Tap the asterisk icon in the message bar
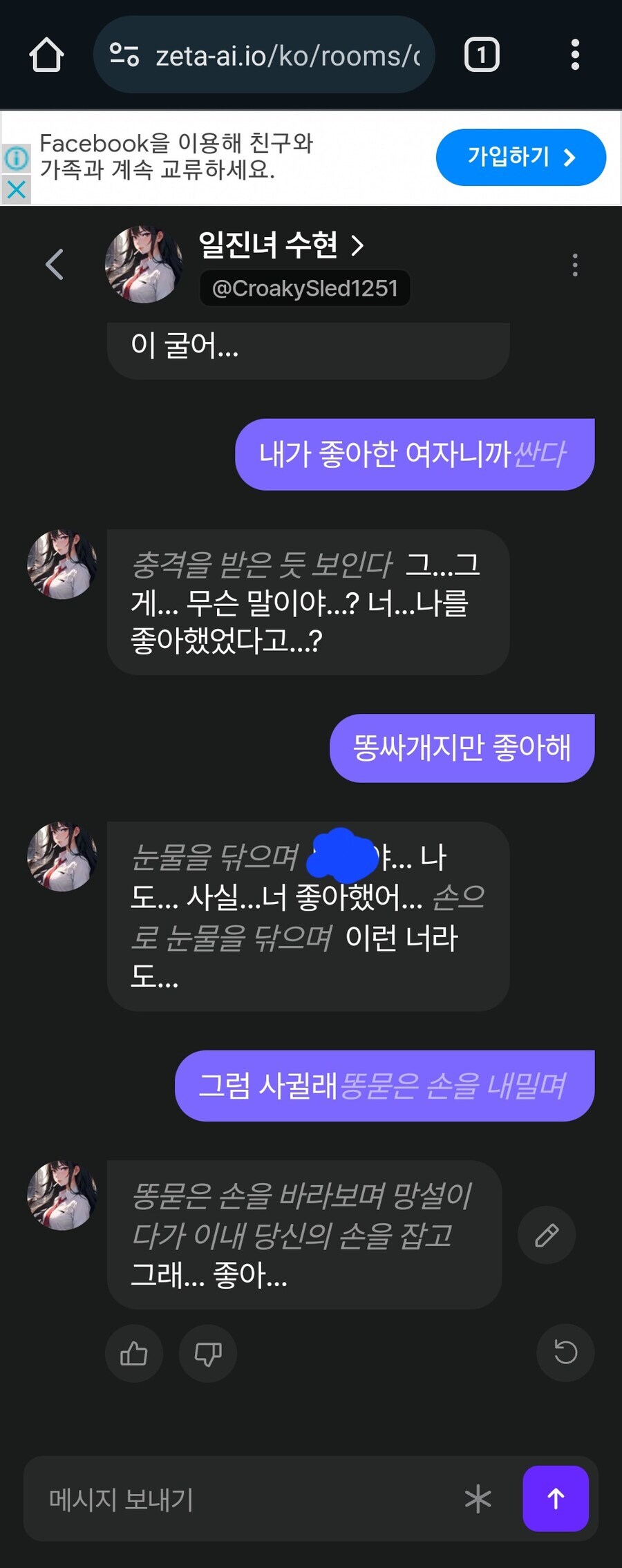The width and height of the screenshot is (622, 1568). (x=477, y=1500)
